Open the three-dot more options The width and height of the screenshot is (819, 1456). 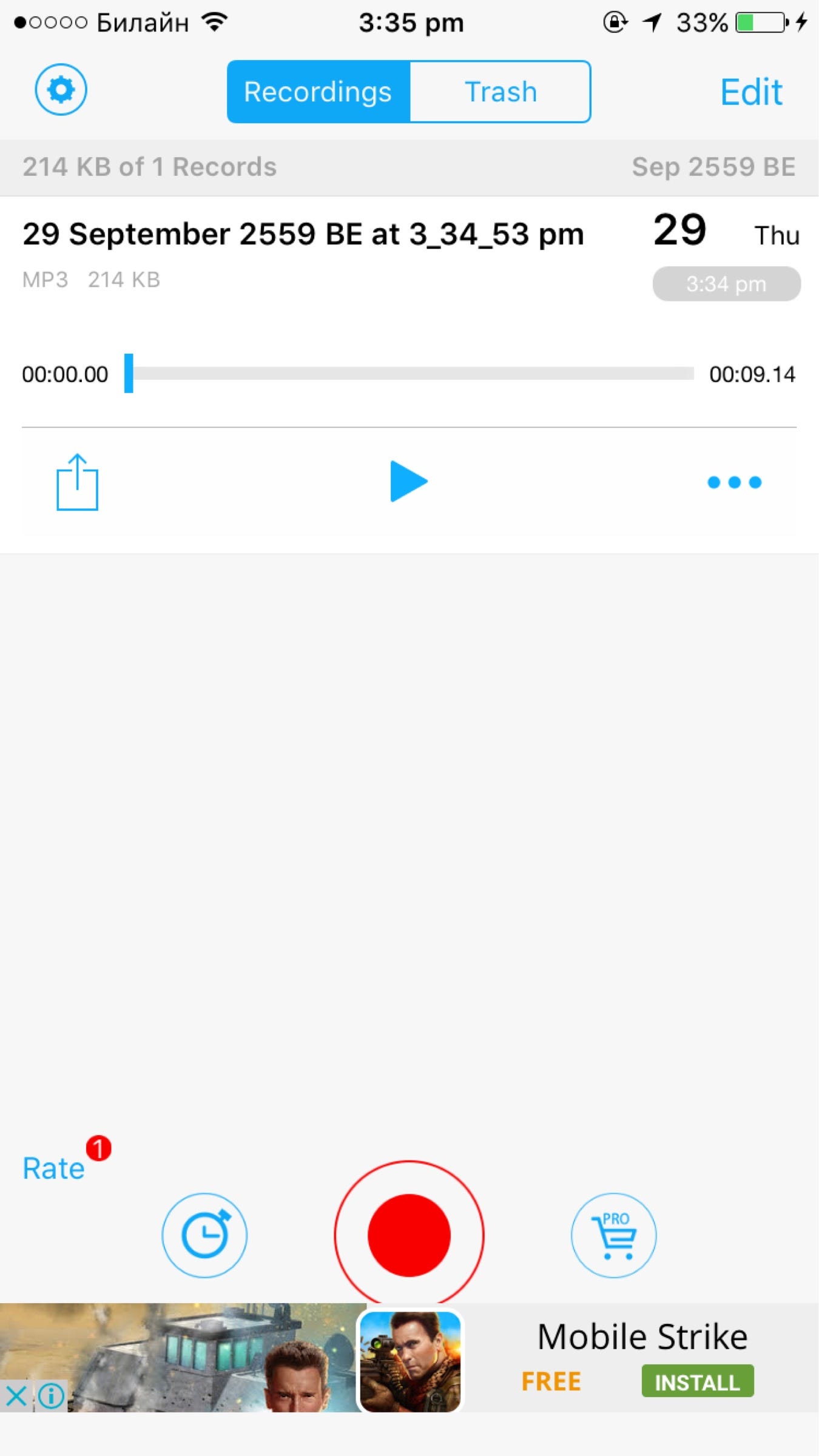(x=734, y=482)
